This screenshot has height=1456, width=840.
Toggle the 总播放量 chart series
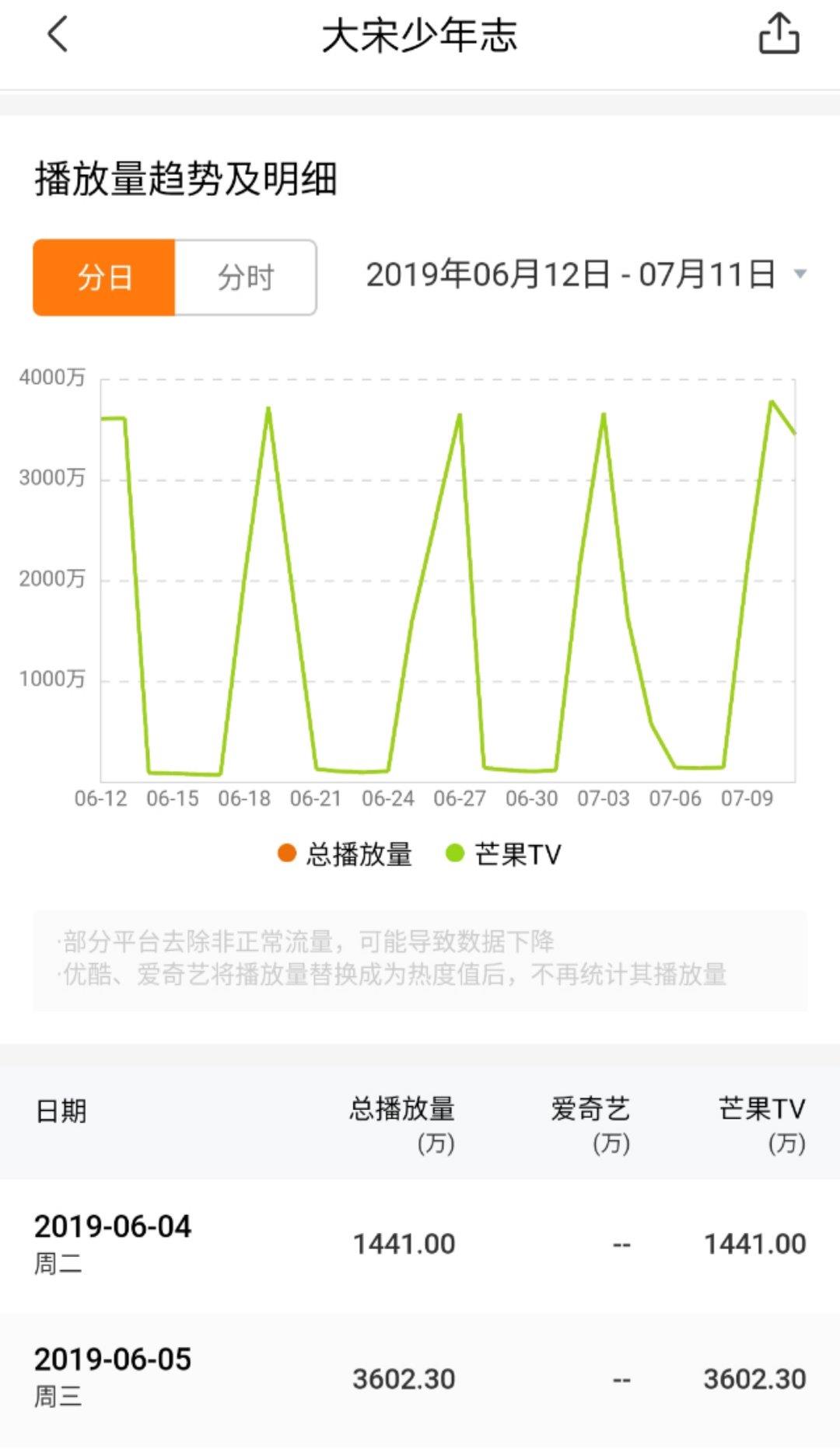pos(345,854)
